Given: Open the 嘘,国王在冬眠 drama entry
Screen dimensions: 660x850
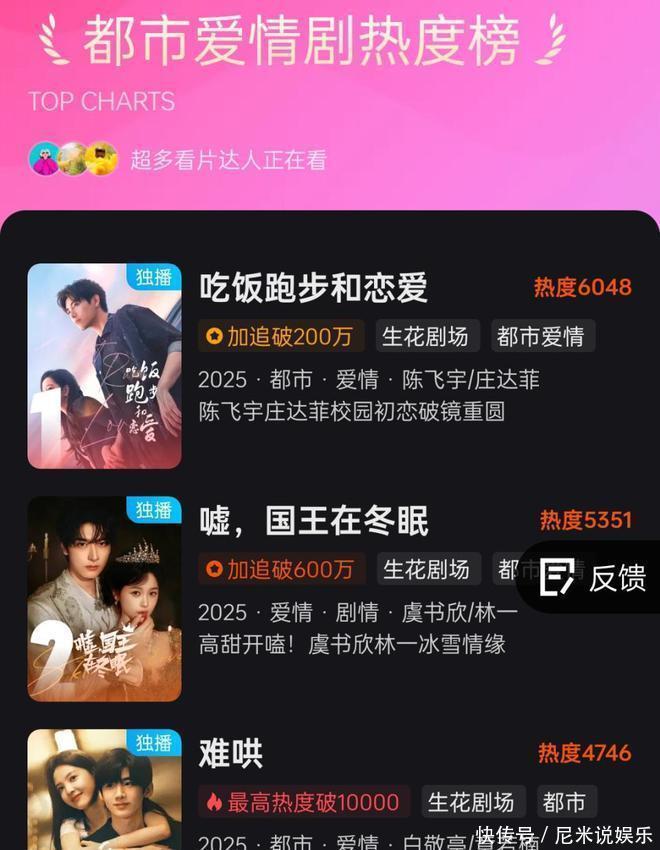Looking at the screenshot, I should click(314, 521).
